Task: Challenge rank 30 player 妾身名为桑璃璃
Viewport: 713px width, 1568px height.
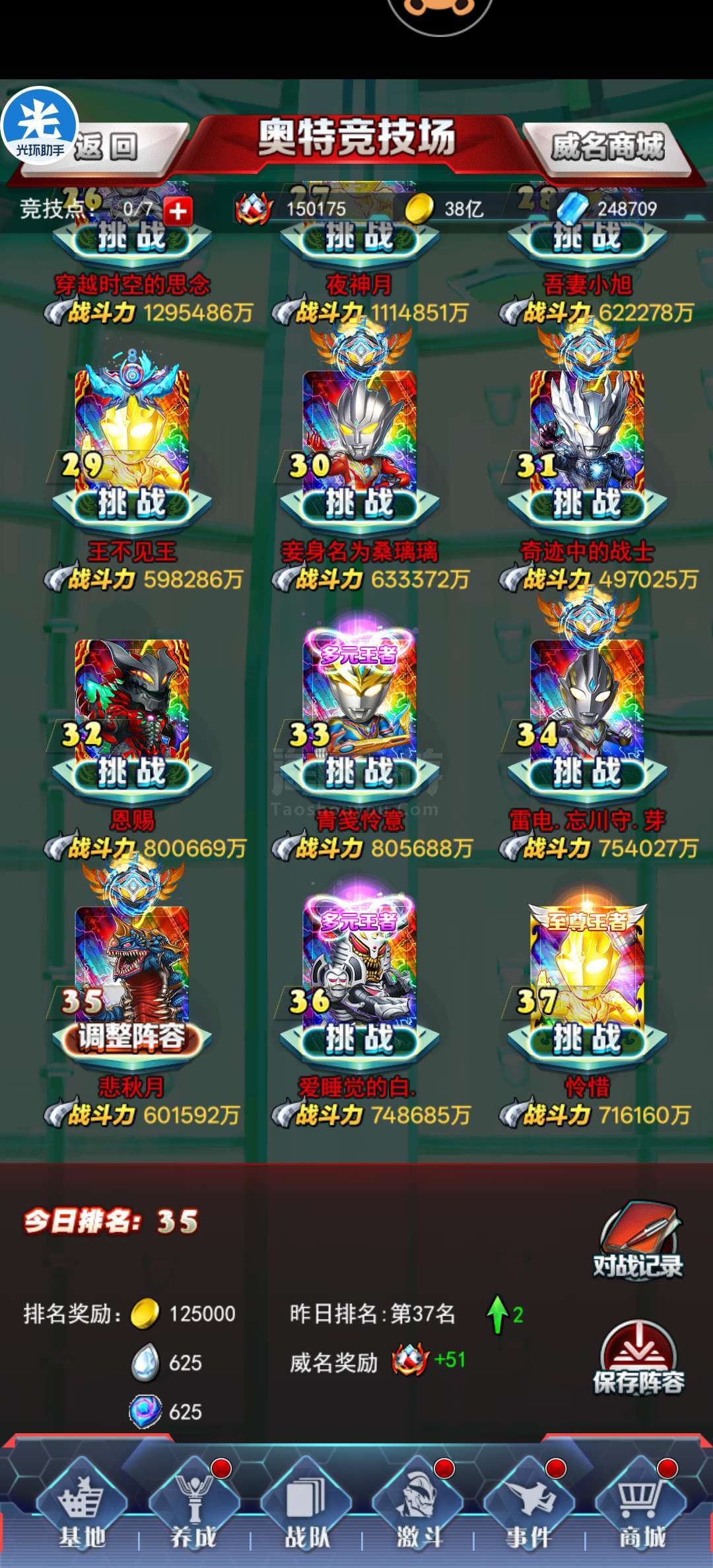Action: tap(360, 505)
